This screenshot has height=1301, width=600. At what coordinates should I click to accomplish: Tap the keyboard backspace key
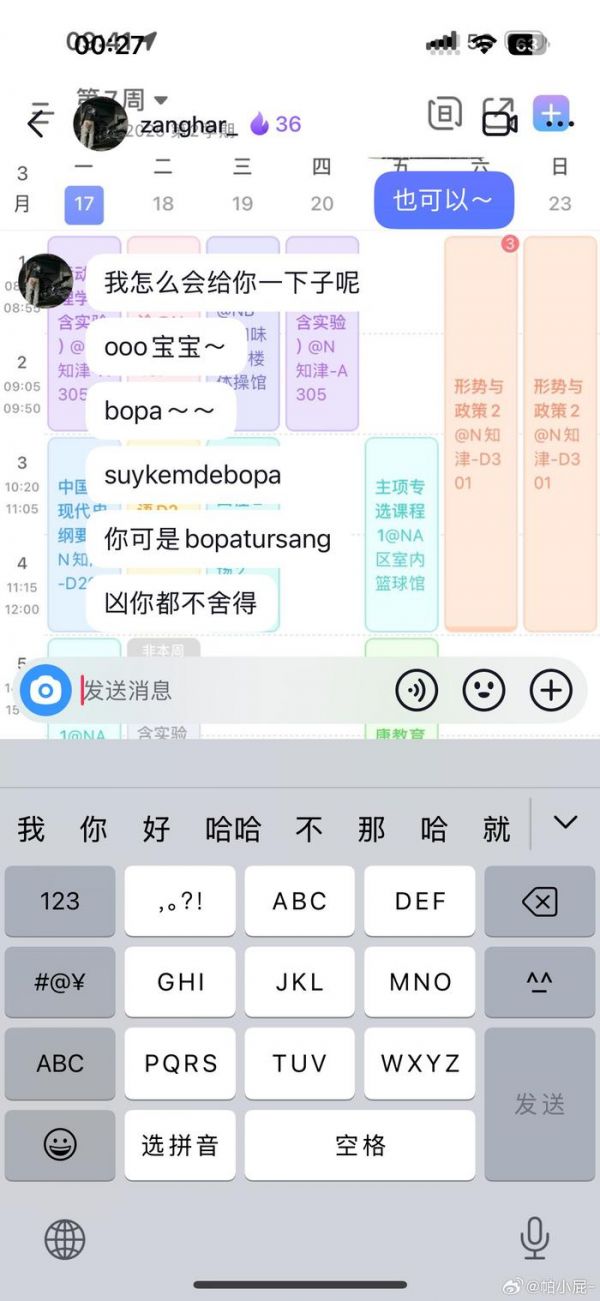pyautogui.click(x=539, y=902)
